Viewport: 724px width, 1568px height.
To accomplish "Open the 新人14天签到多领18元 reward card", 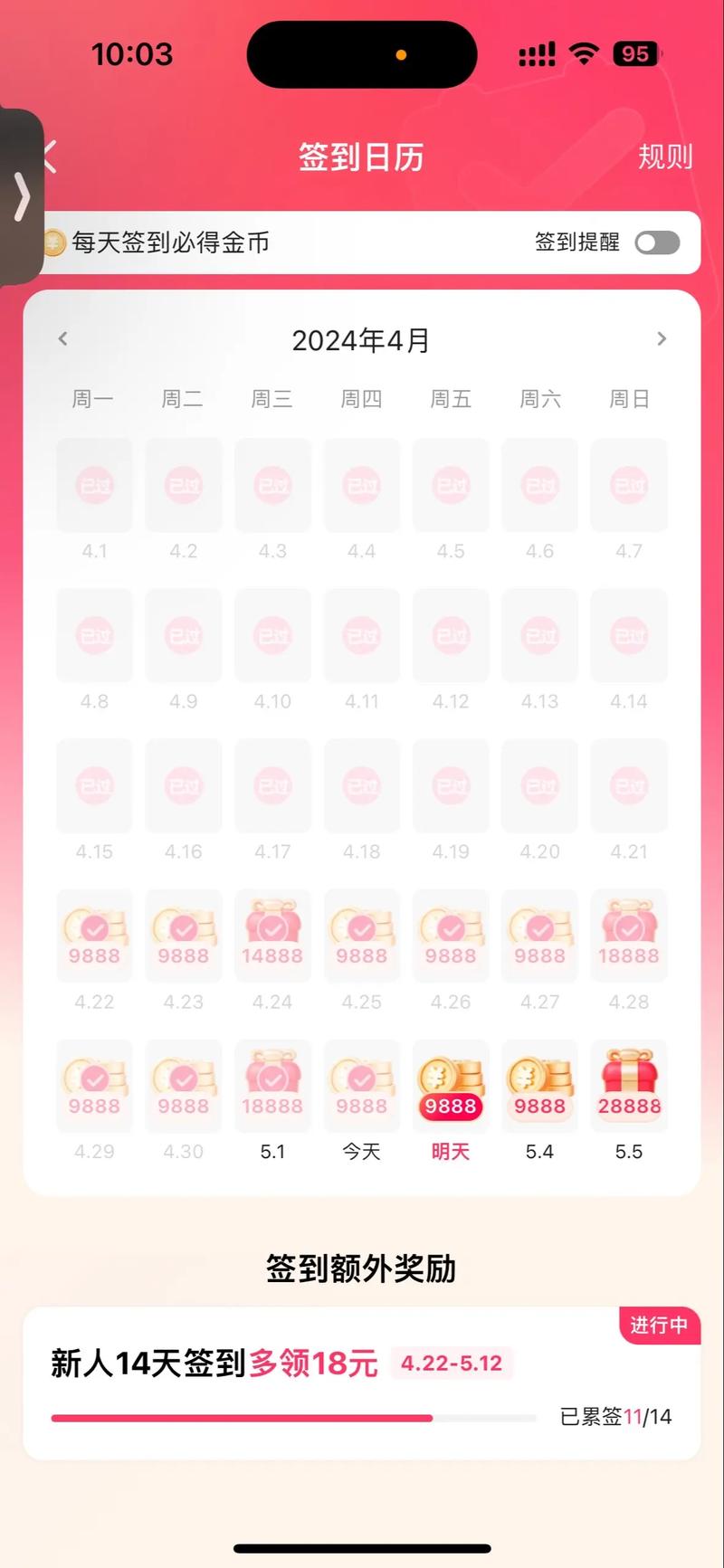I will point(361,1383).
